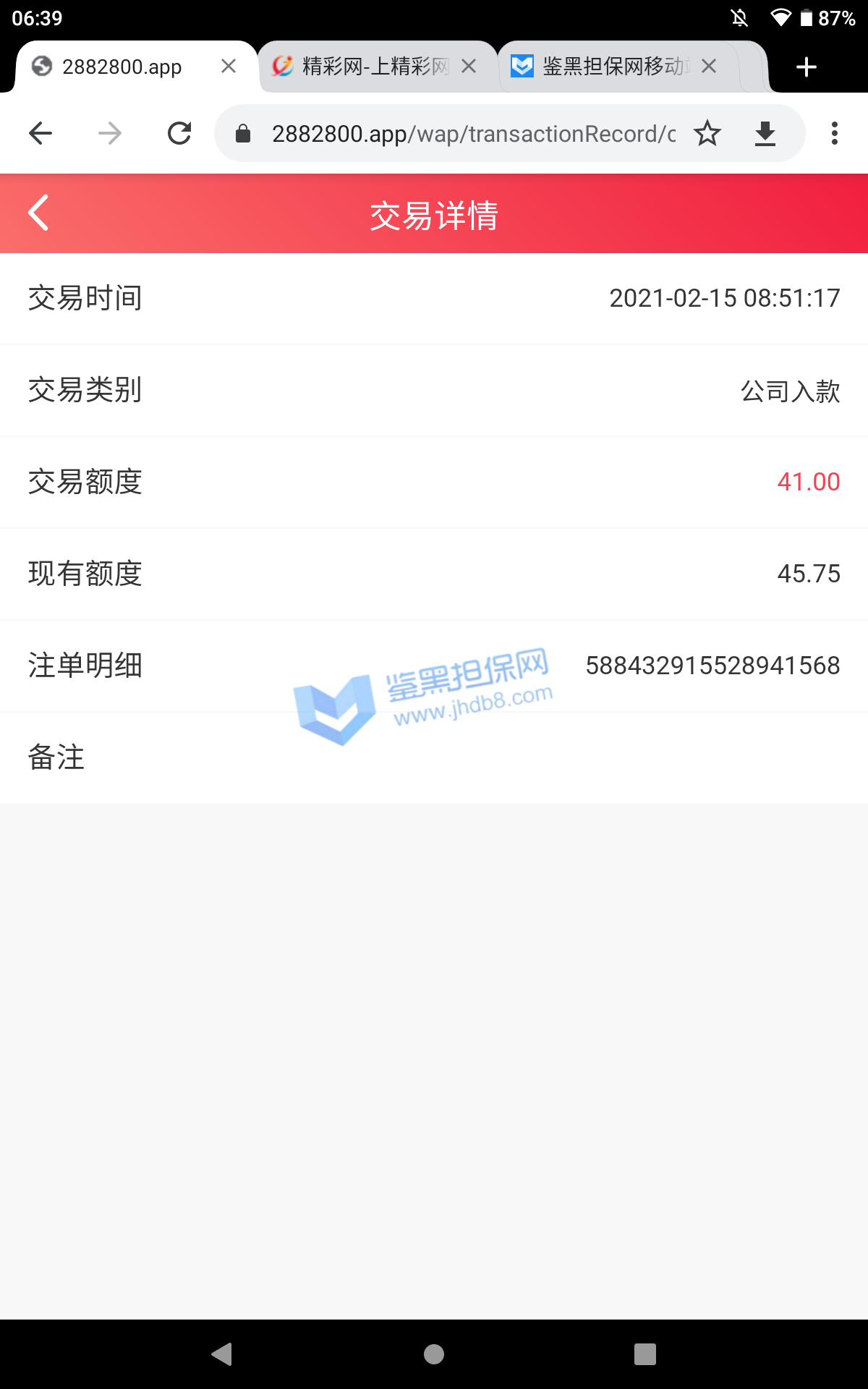Open a new browser tab
This screenshot has height=1389, width=868.
(806, 67)
